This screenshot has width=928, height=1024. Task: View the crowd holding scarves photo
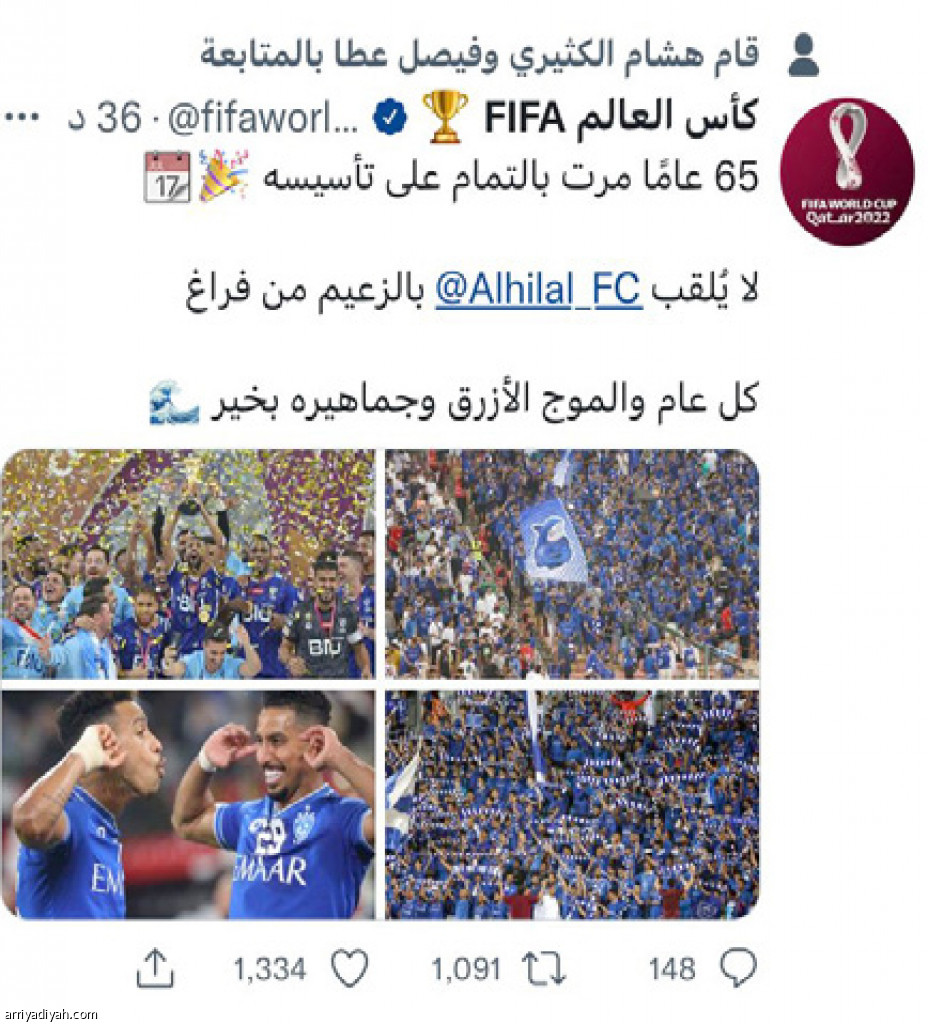point(572,804)
